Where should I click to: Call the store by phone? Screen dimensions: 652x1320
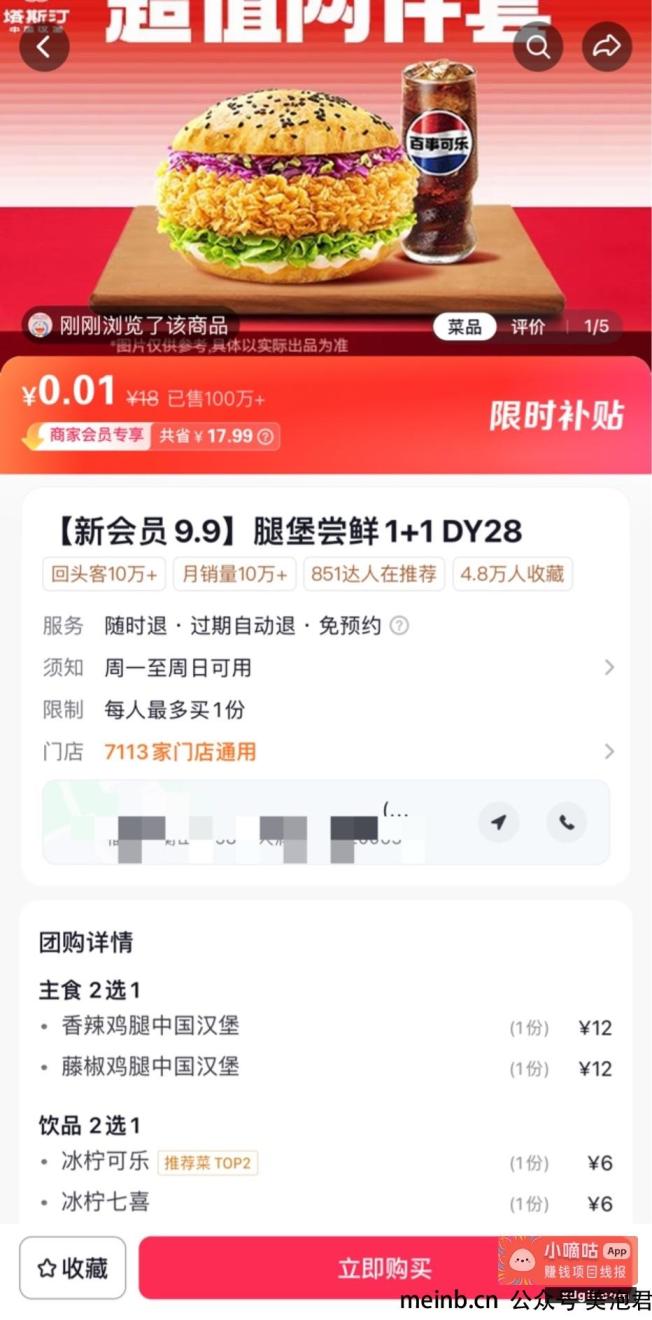[566, 822]
